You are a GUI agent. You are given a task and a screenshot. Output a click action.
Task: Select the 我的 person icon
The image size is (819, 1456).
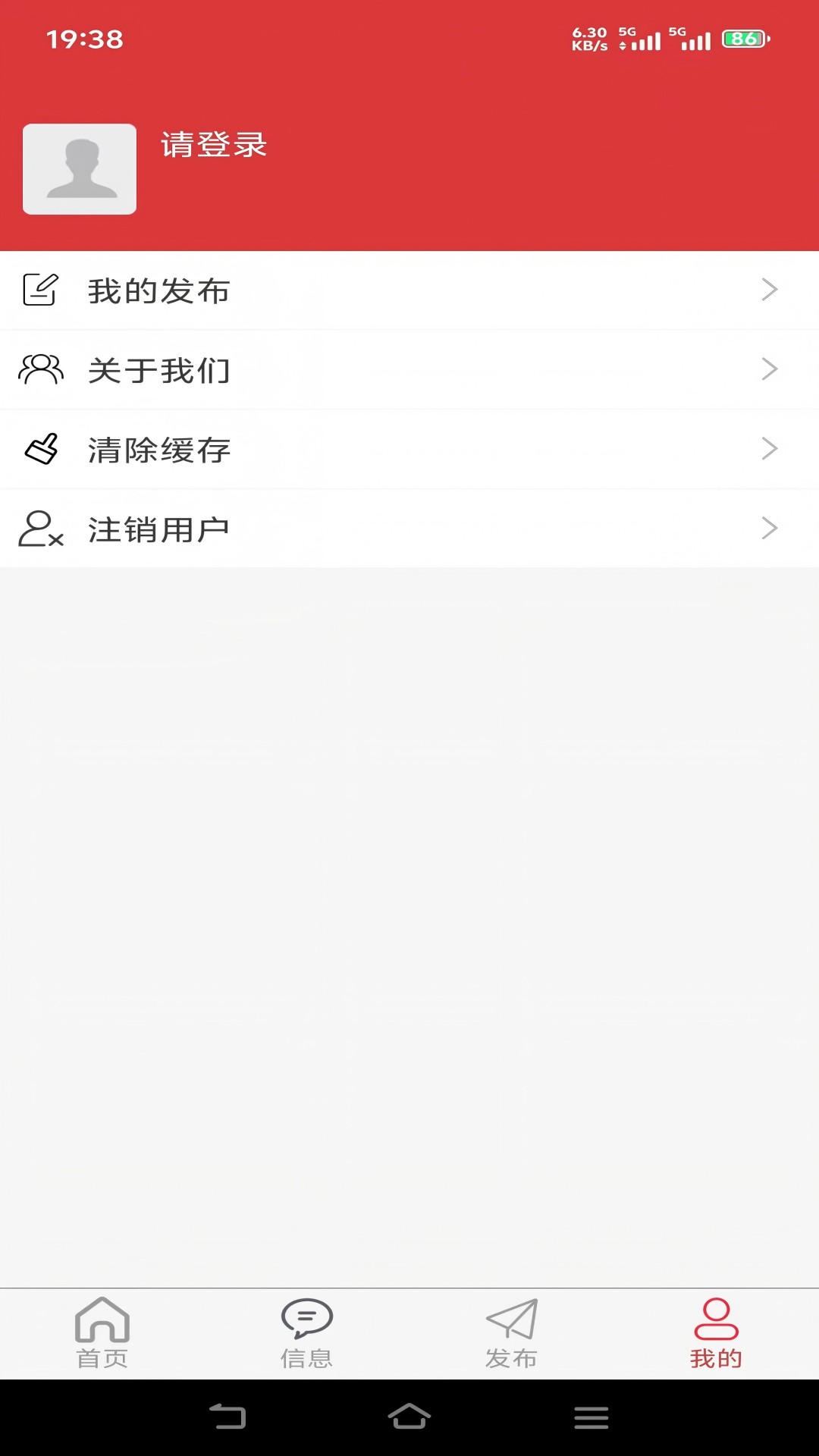pyautogui.click(x=715, y=1319)
